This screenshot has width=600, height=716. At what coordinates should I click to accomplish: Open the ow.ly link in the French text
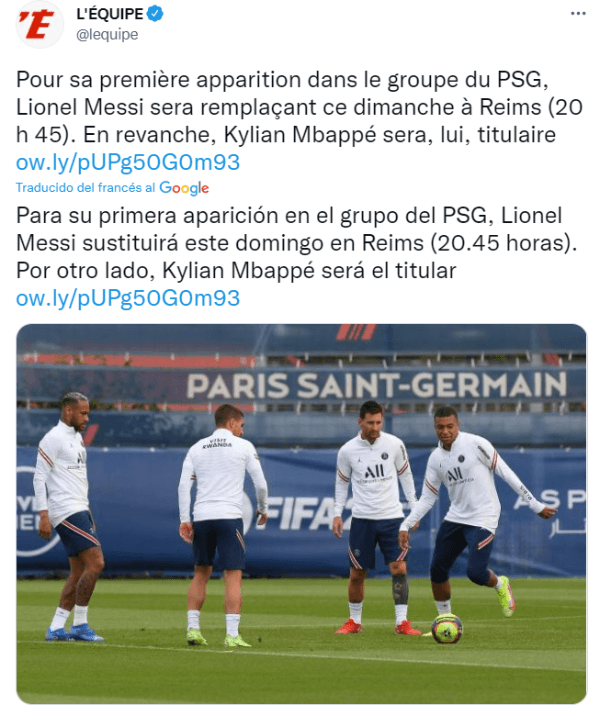pos(128,162)
